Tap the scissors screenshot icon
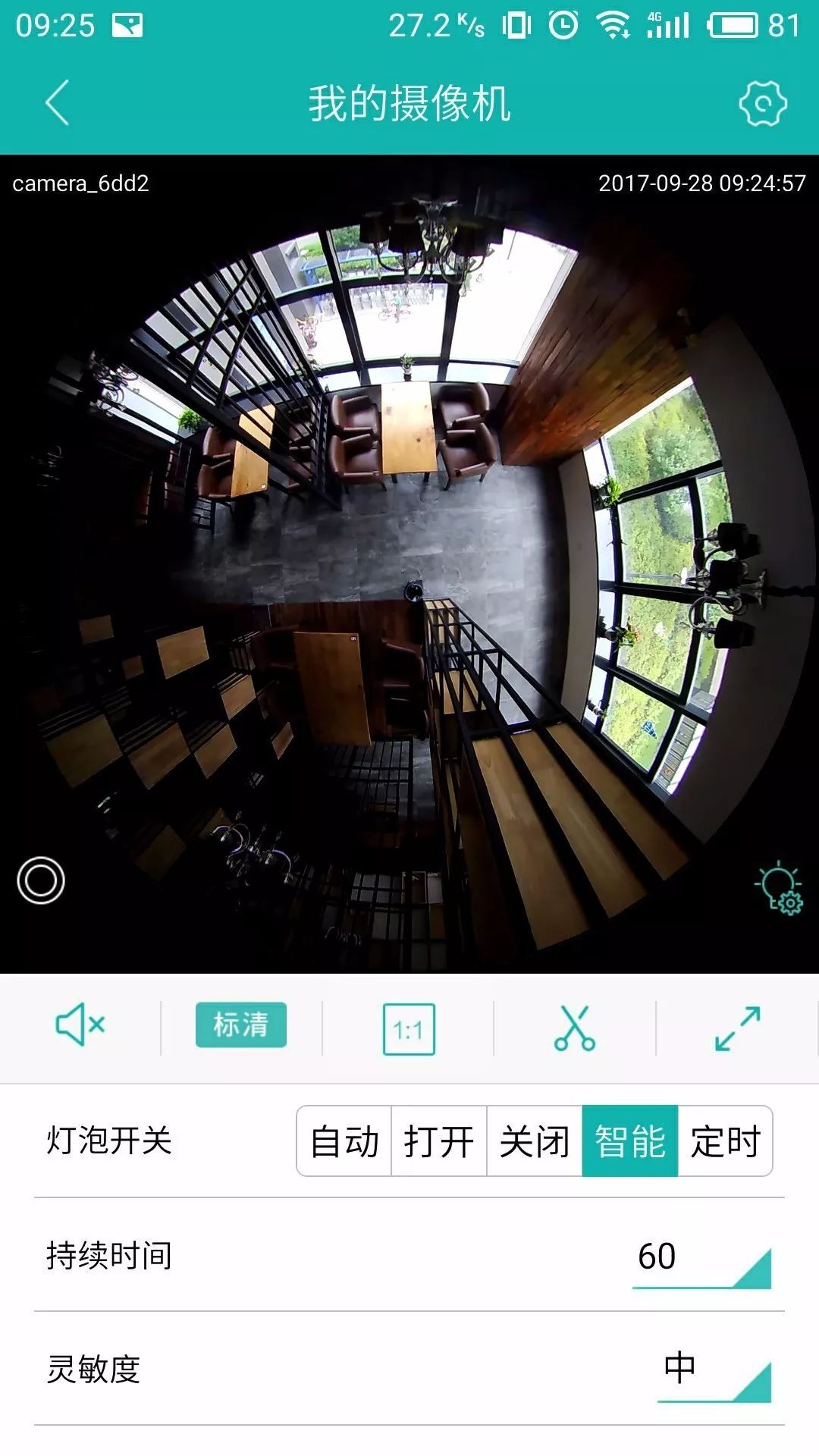The image size is (819, 1456). (575, 1028)
